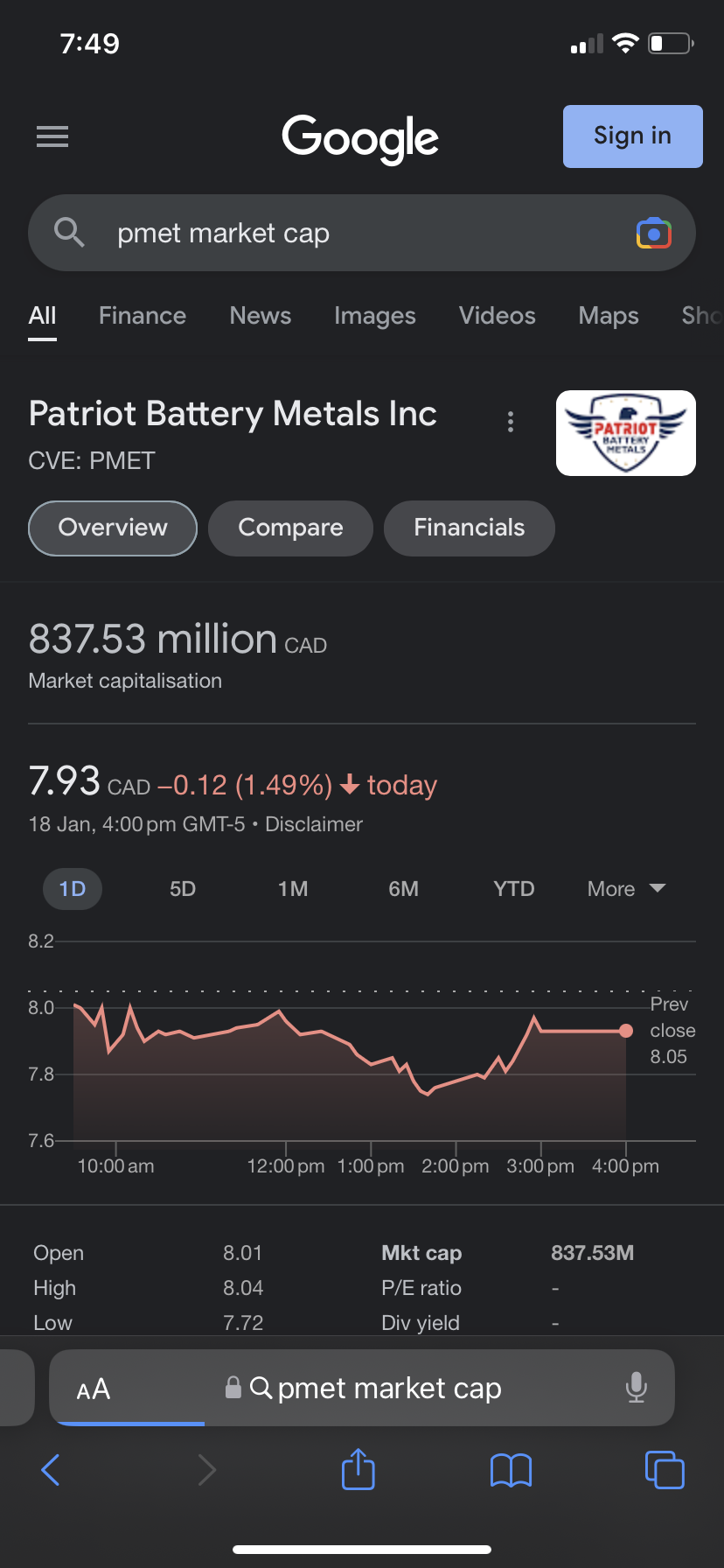Screen dimensions: 724x1568
Task: Show the YTD chart range
Action: [x=514, y=889]
